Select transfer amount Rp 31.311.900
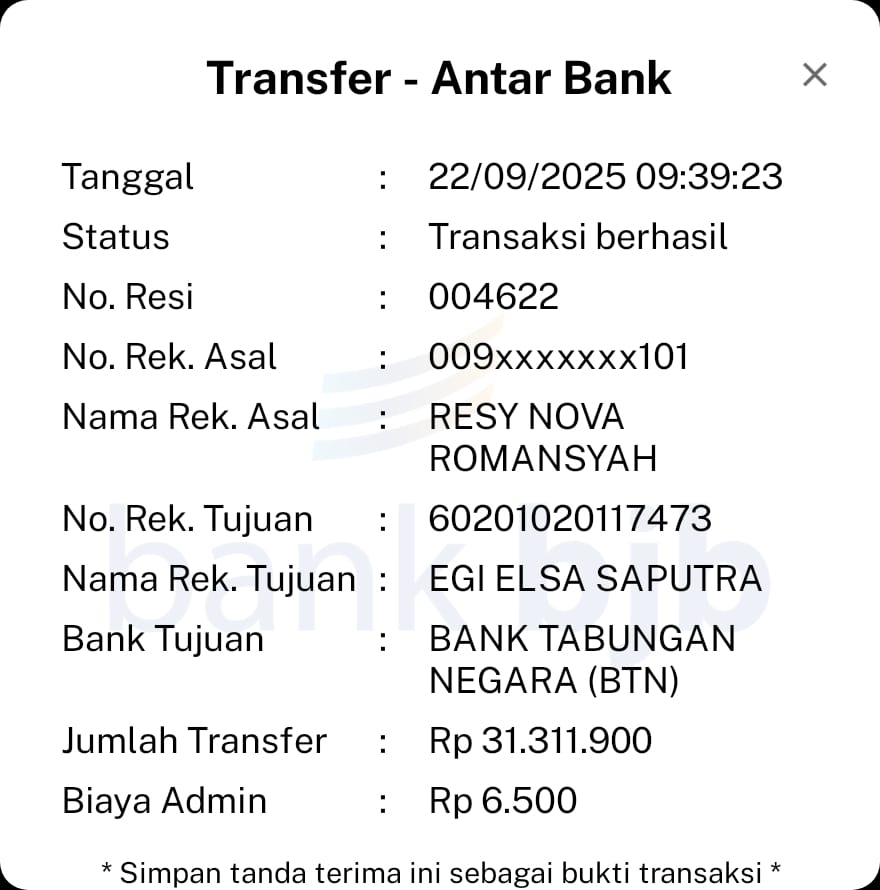Image resolution: width=880 pixels, height=890 pixels. pyautogui.click(x=539, y=740)
